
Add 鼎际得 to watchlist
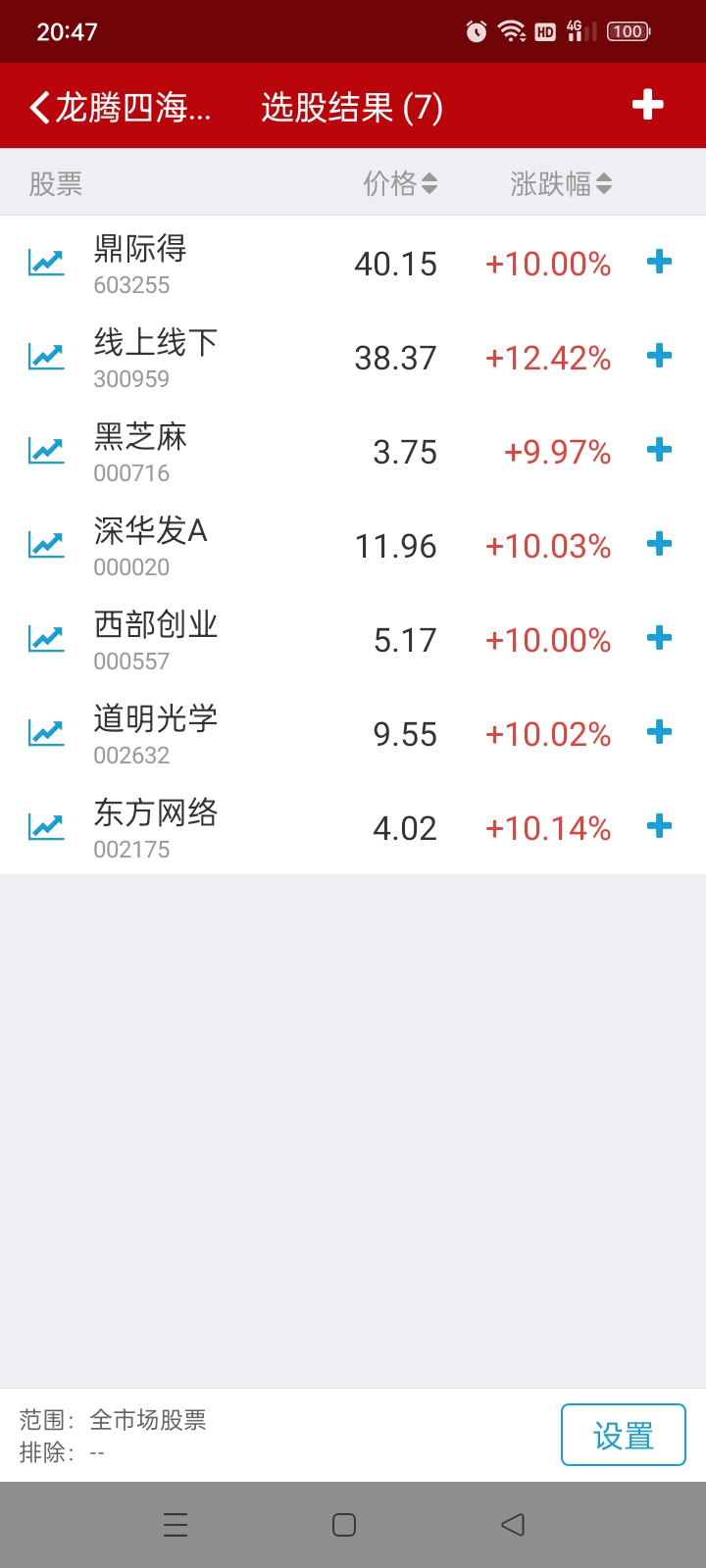(x=660, y=262)
